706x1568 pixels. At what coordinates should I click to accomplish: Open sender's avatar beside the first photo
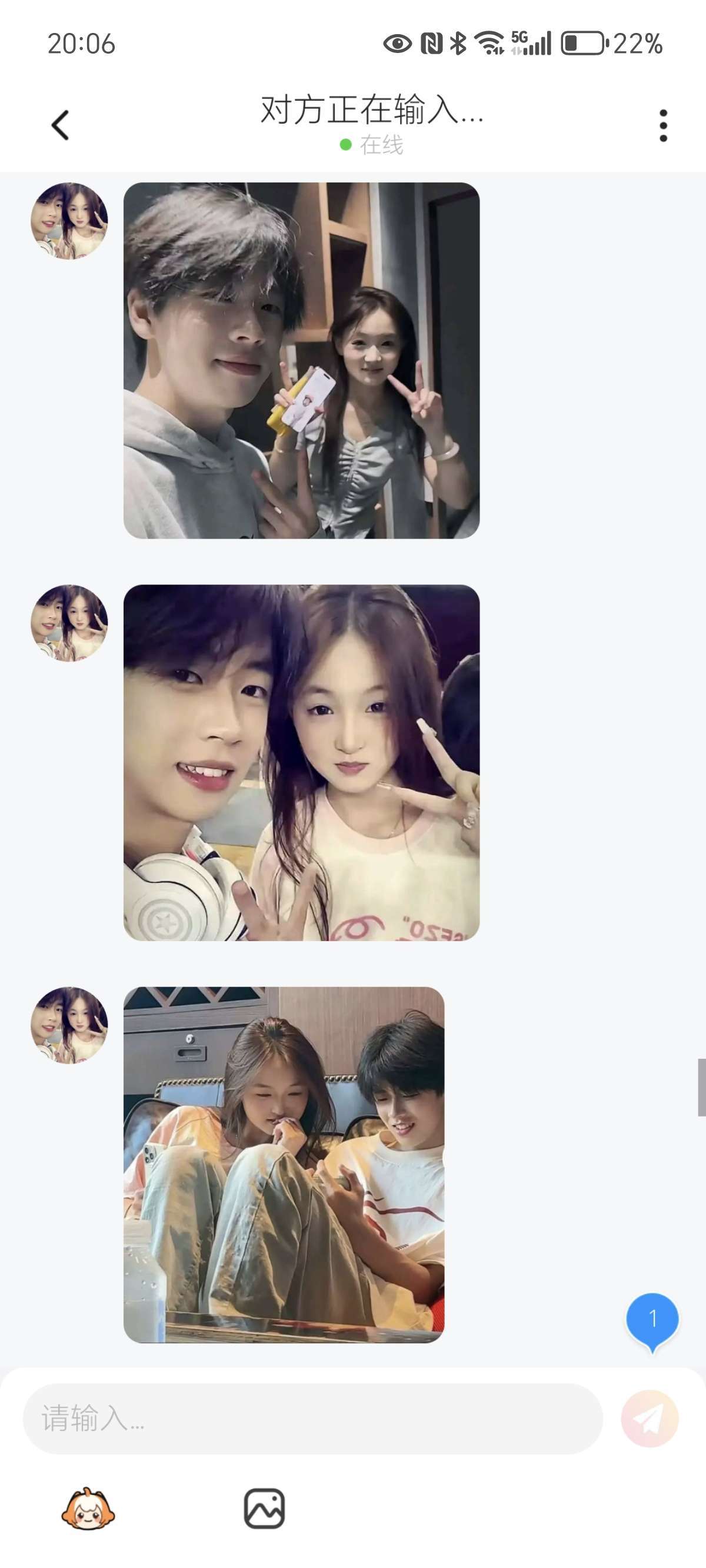tap(69, 221)
